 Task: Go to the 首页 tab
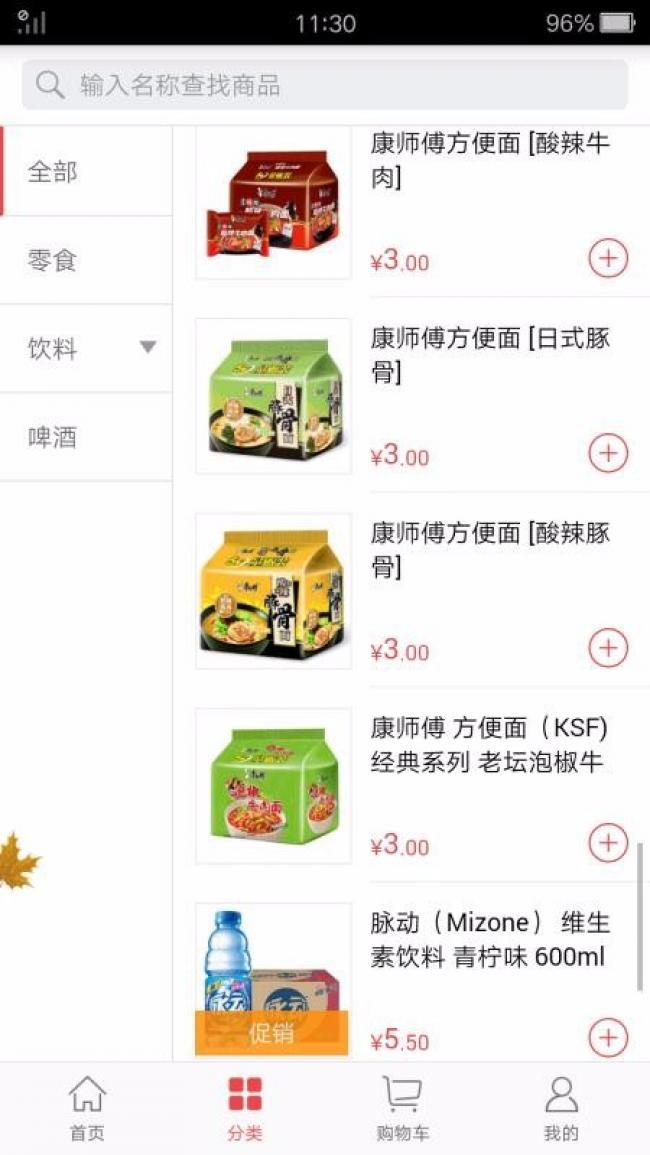pyautogui.click(x=87, y=1109)
